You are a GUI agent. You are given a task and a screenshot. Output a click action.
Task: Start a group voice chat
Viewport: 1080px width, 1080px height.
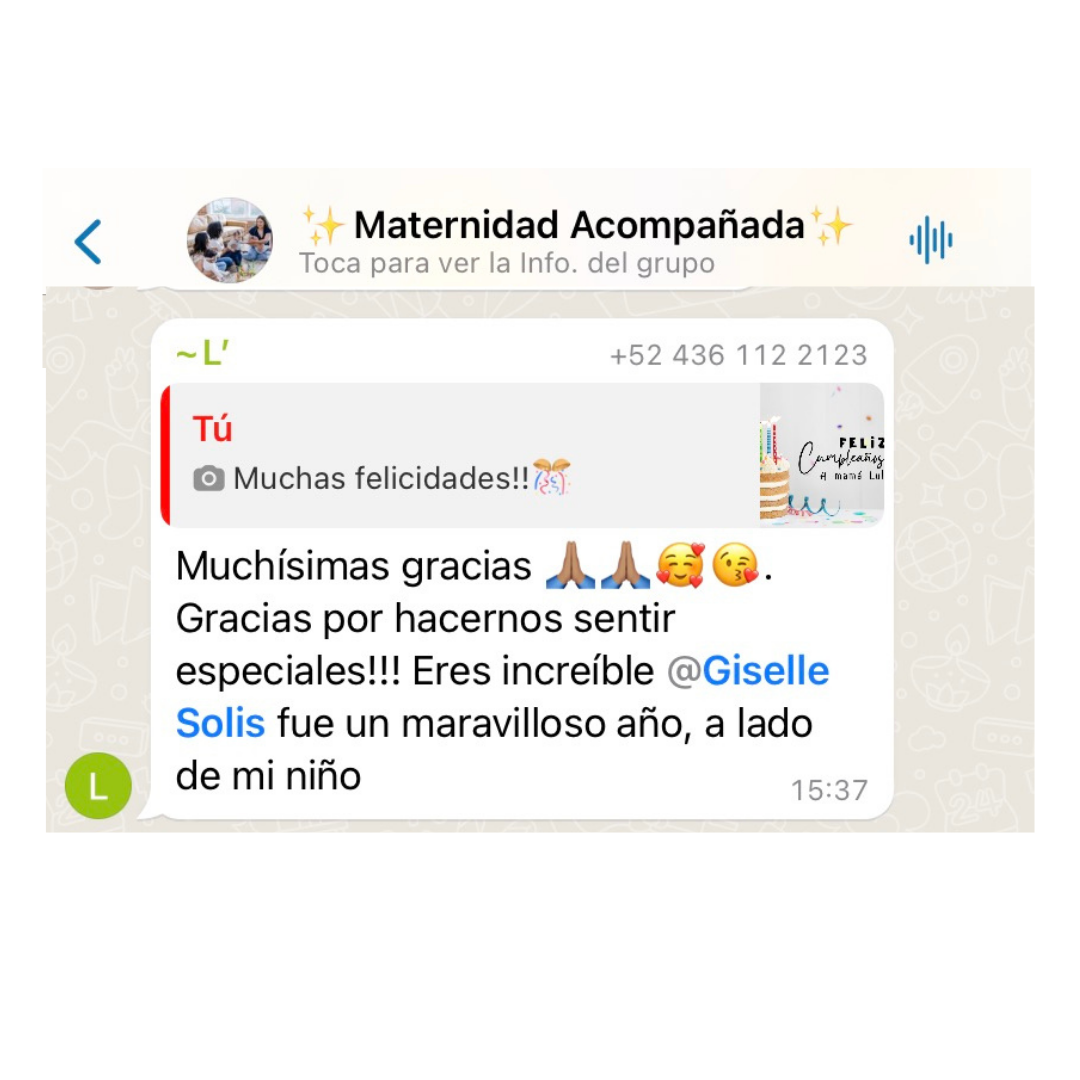[x=931, y=240]
